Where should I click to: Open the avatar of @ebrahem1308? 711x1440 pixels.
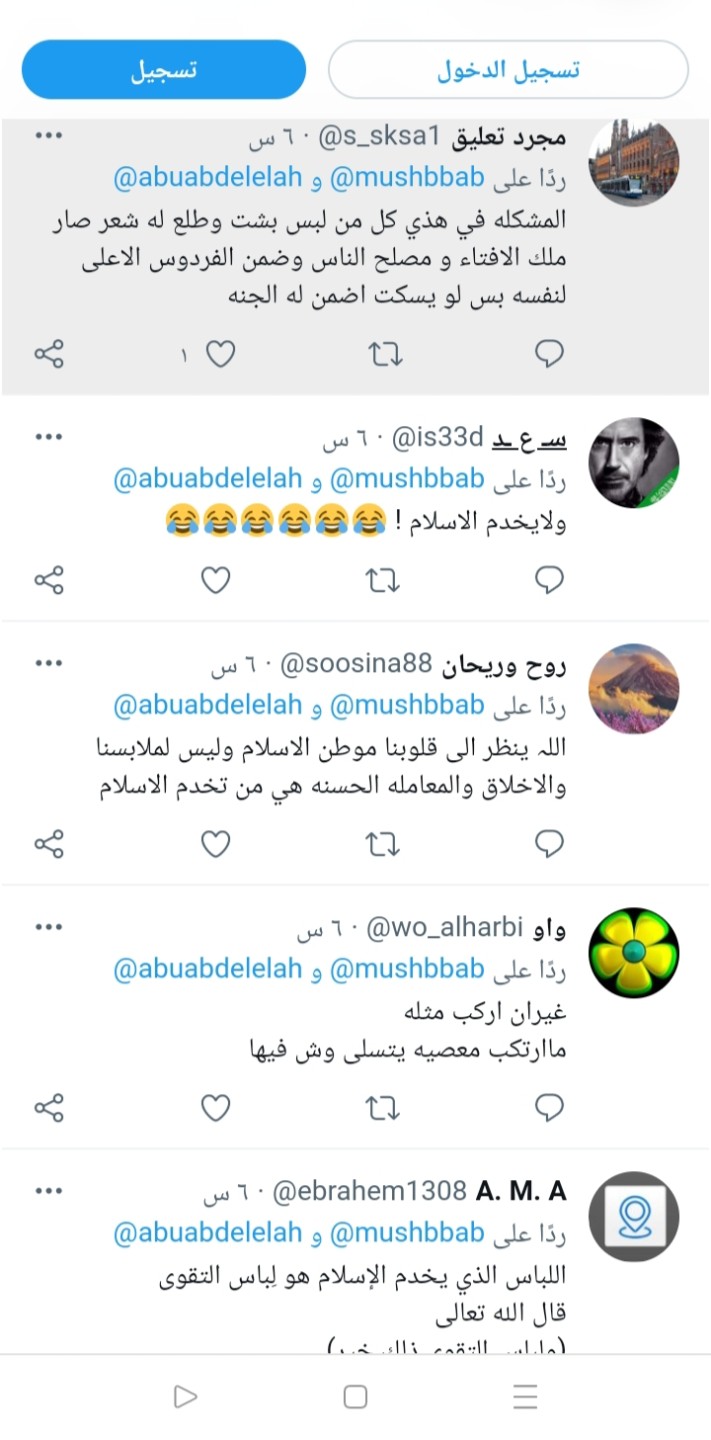(634, 1216)
